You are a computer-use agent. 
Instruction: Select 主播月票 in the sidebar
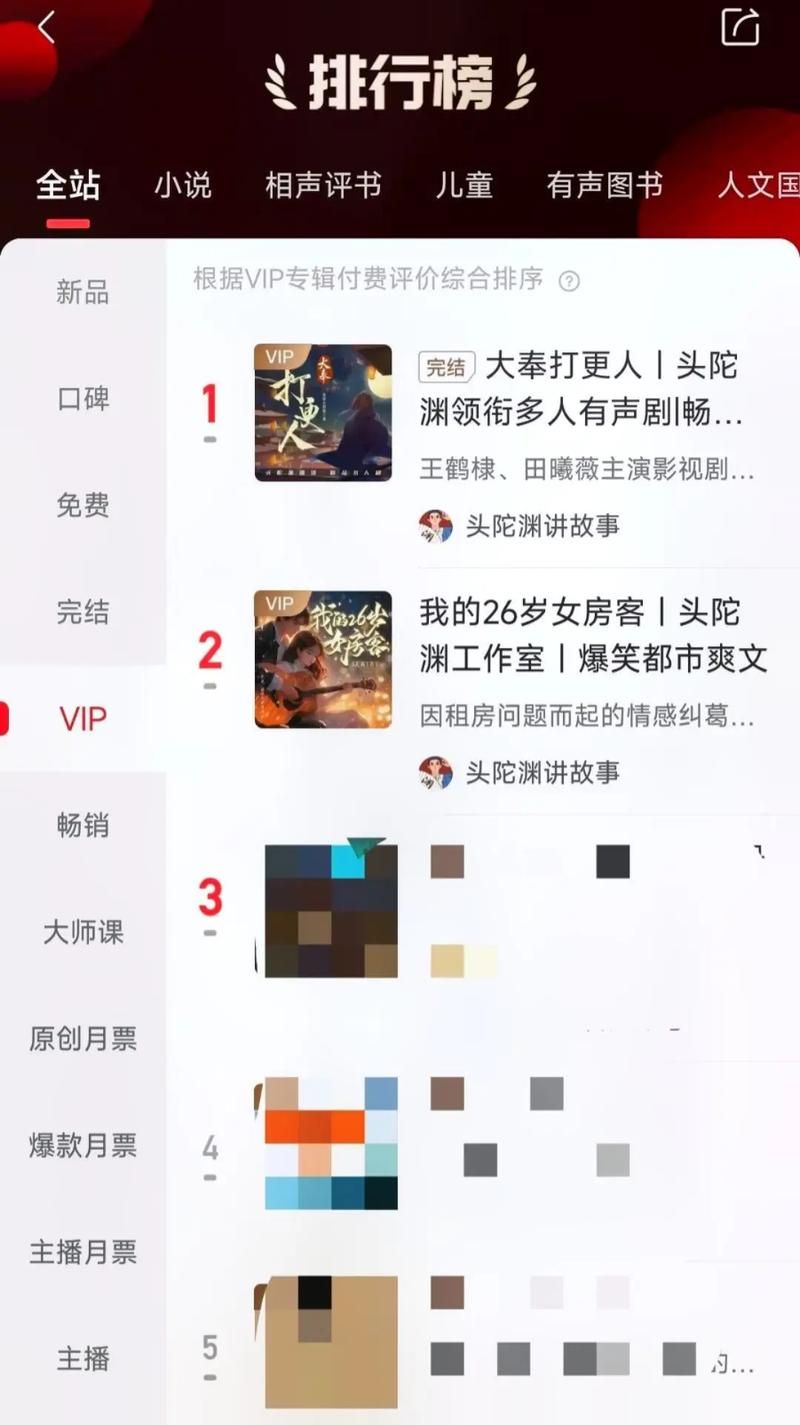click(84, 1254)
